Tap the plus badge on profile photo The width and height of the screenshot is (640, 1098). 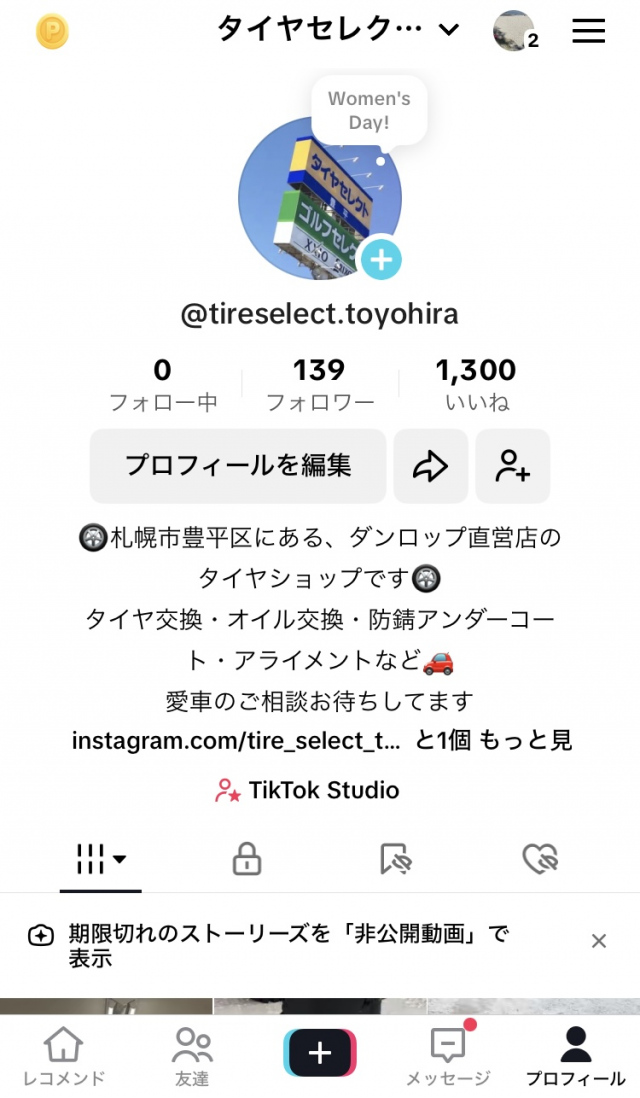[x=381, y=260]
